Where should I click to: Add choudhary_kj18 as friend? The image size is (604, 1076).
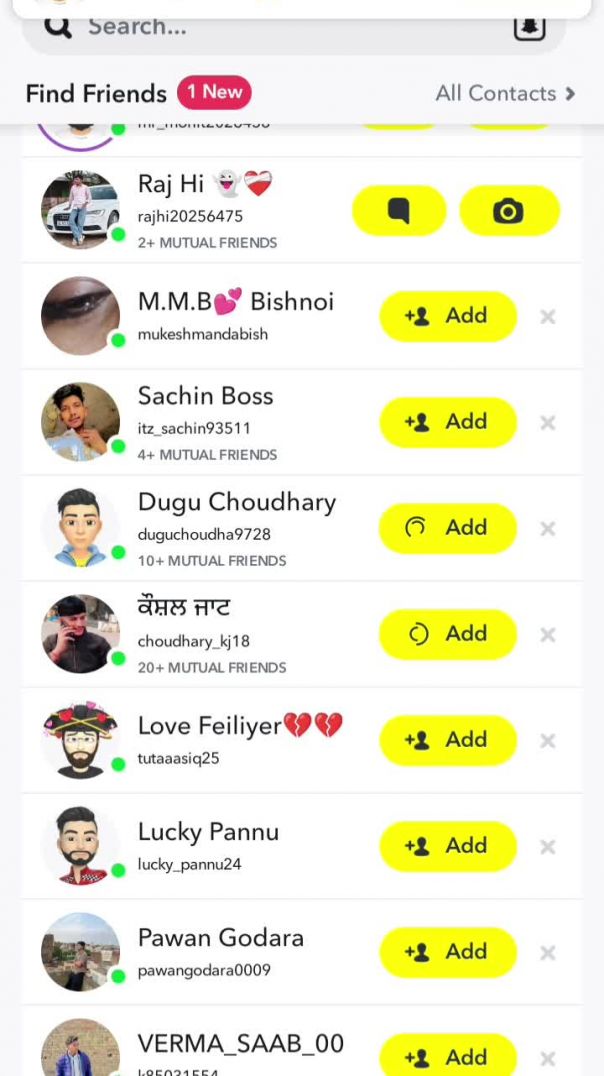point(447,634)
